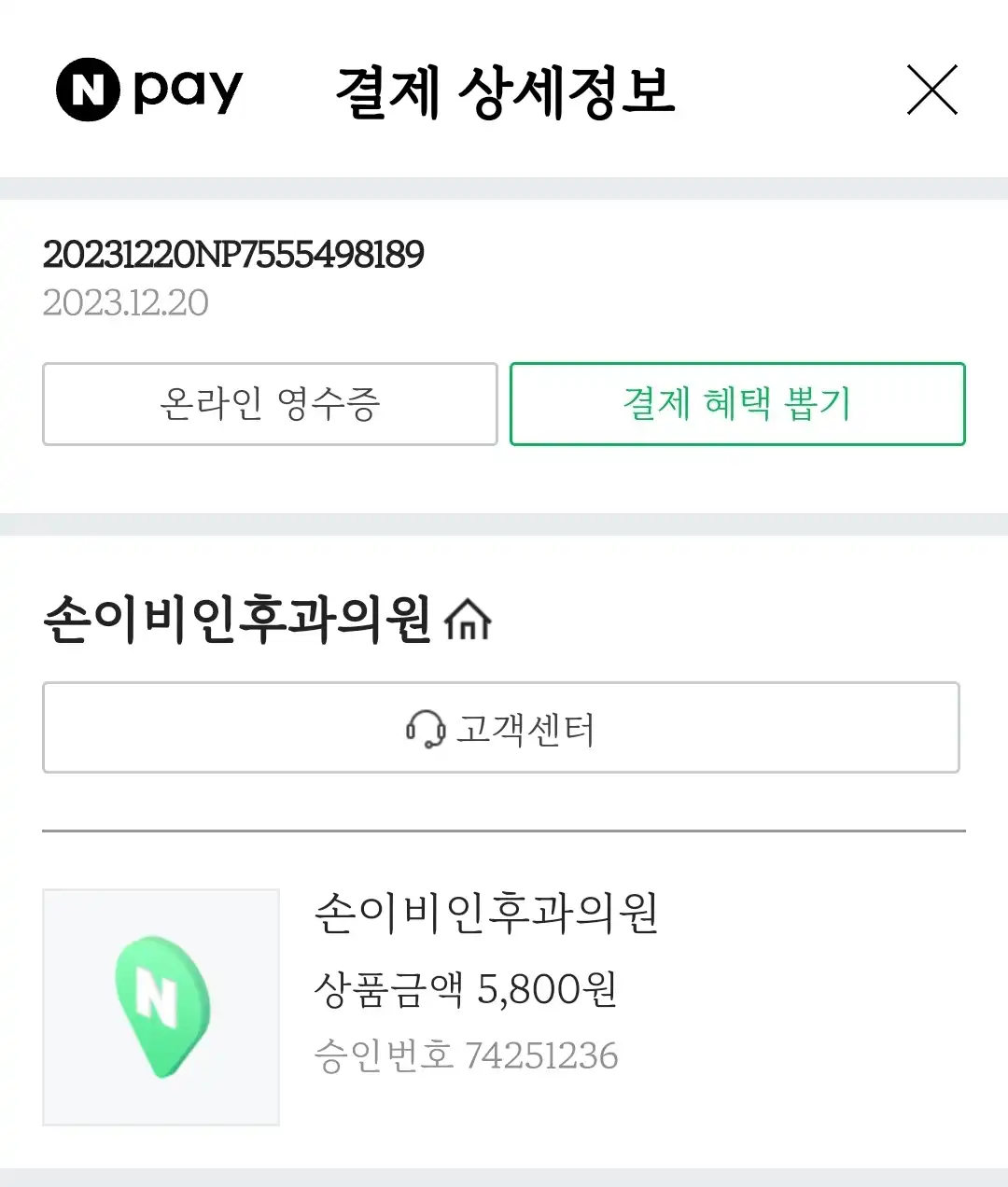
Task: Click the product thumbnail card on the left
Action: click(x=161, y=1008)
